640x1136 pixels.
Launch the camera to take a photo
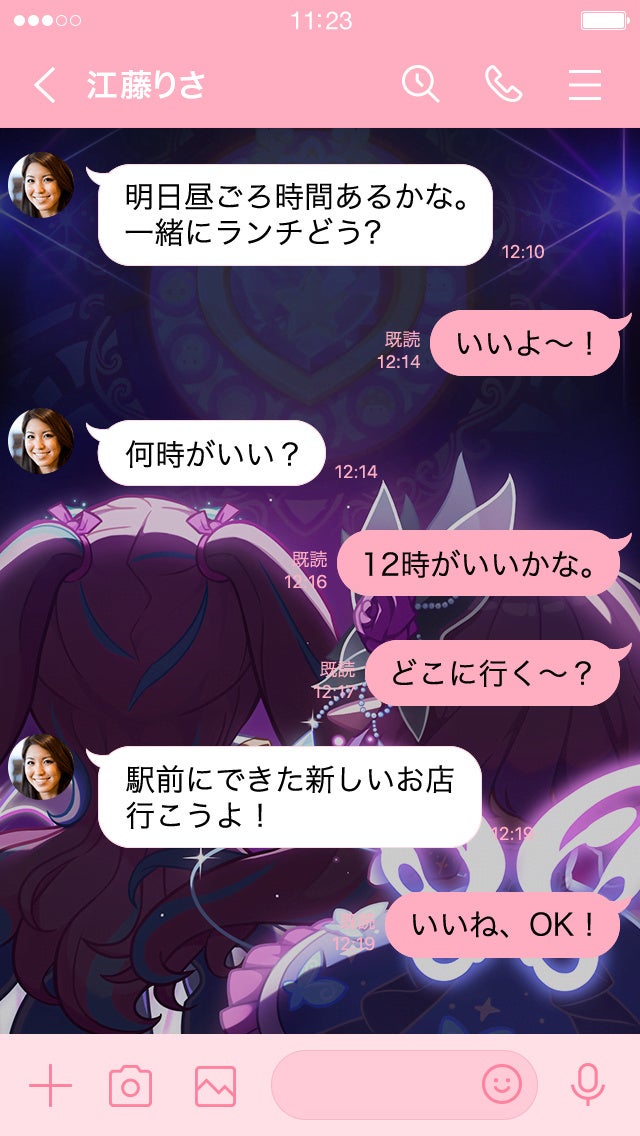[130, 1085]
